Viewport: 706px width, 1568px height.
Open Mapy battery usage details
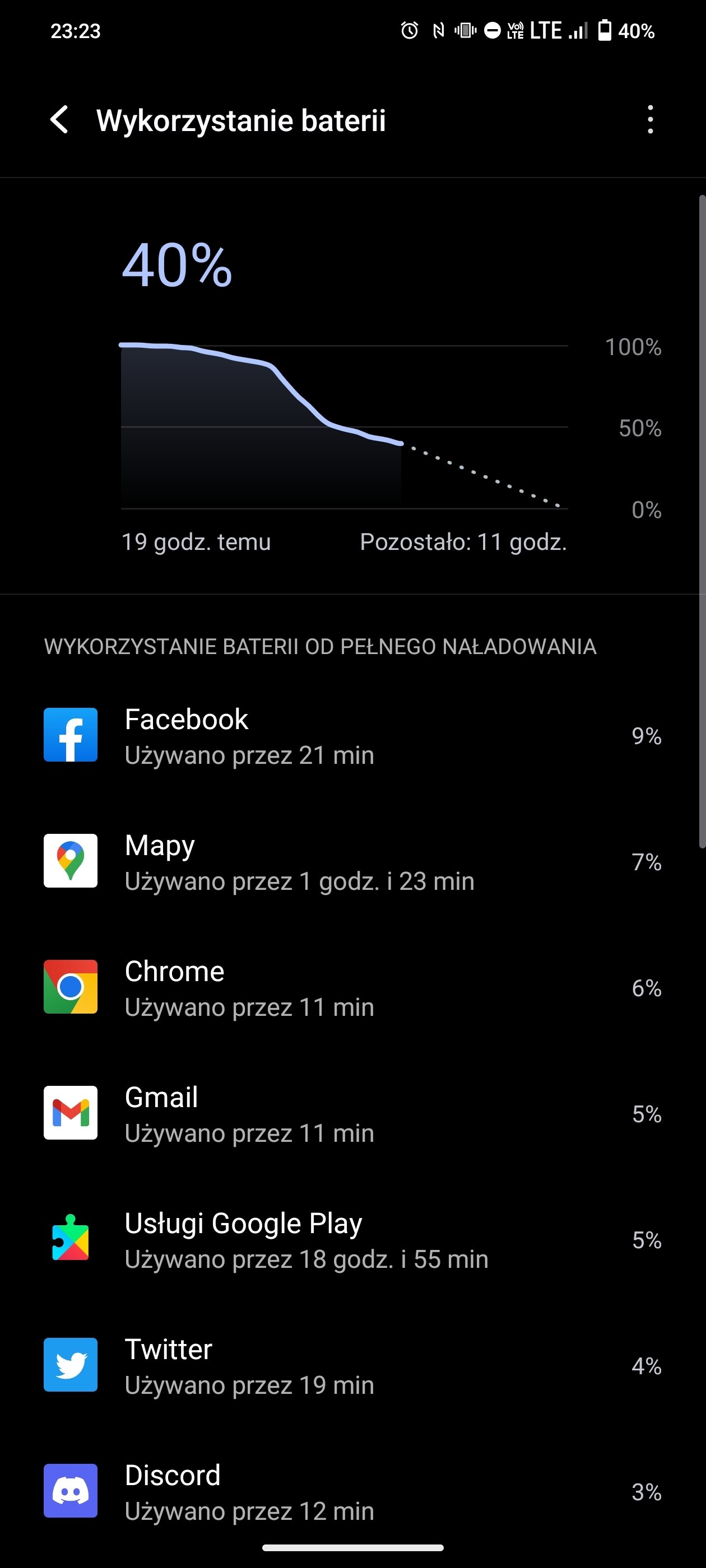[x=352, y=861]
